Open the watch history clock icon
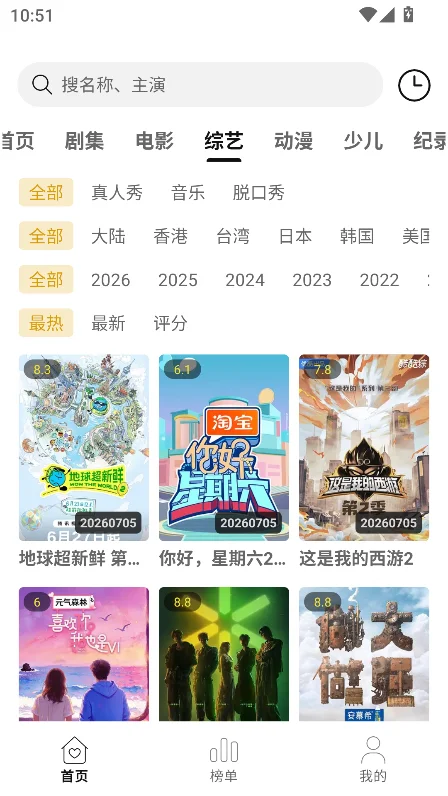The image size is (448, 796). pyautogui.click(x=414, y=85)
